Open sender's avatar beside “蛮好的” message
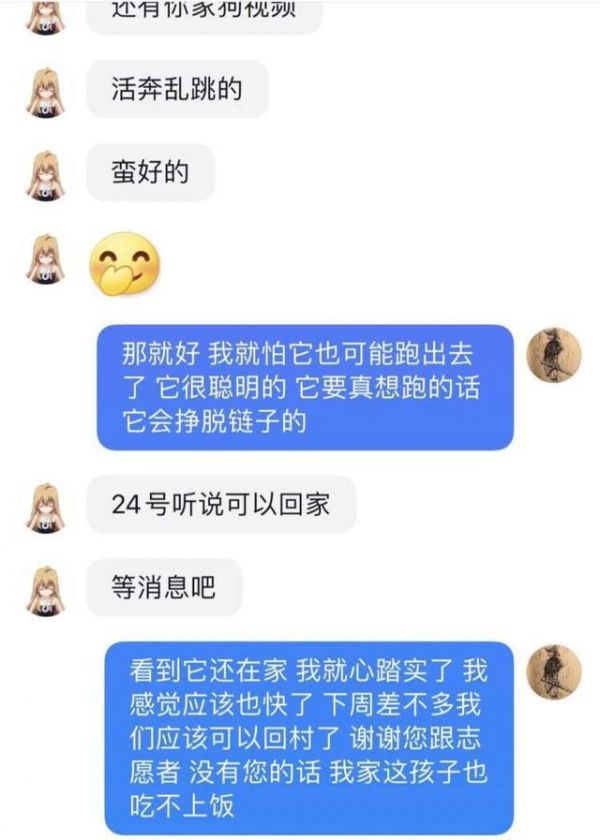Screen dimensions: 600x840 click(x=47, y=177)
